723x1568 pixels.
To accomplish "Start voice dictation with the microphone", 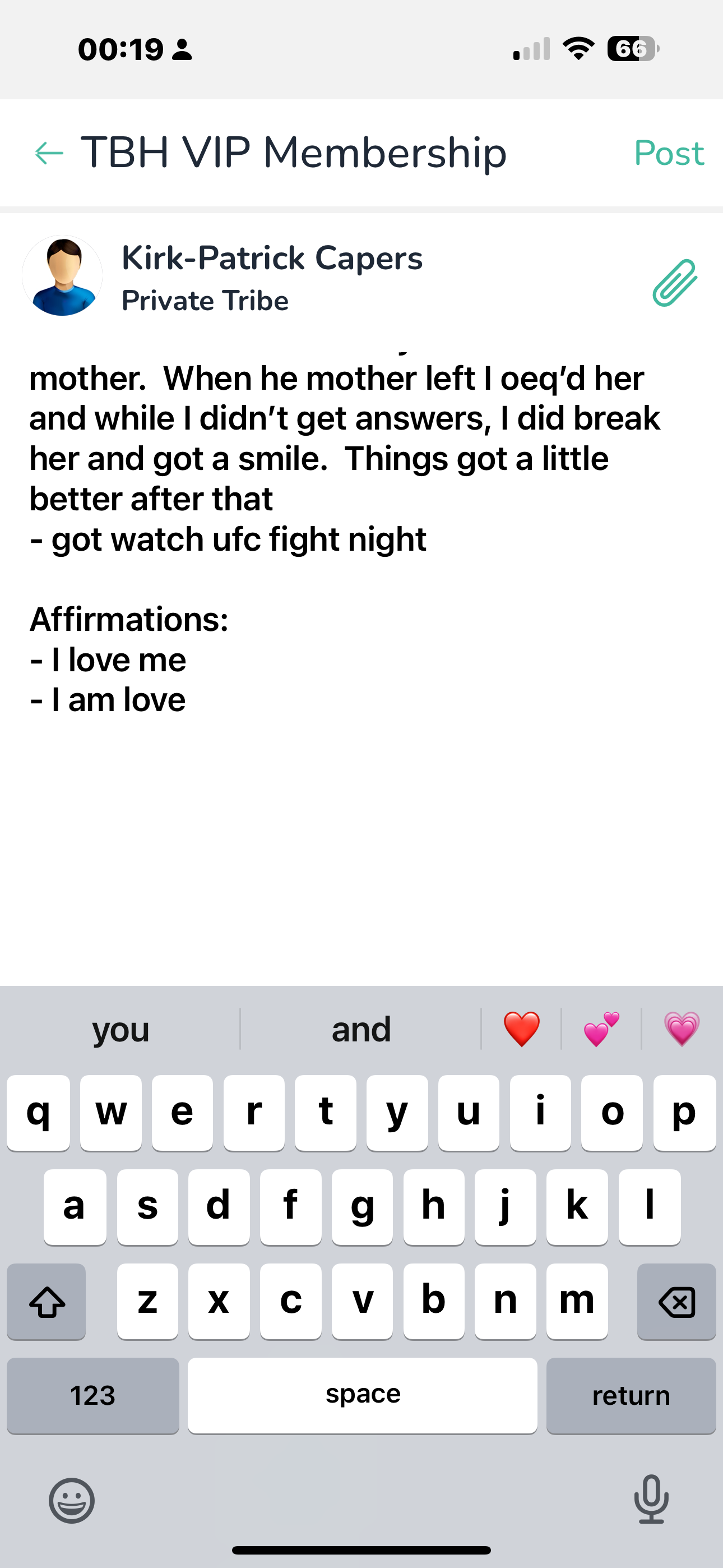I will 651,1499.
